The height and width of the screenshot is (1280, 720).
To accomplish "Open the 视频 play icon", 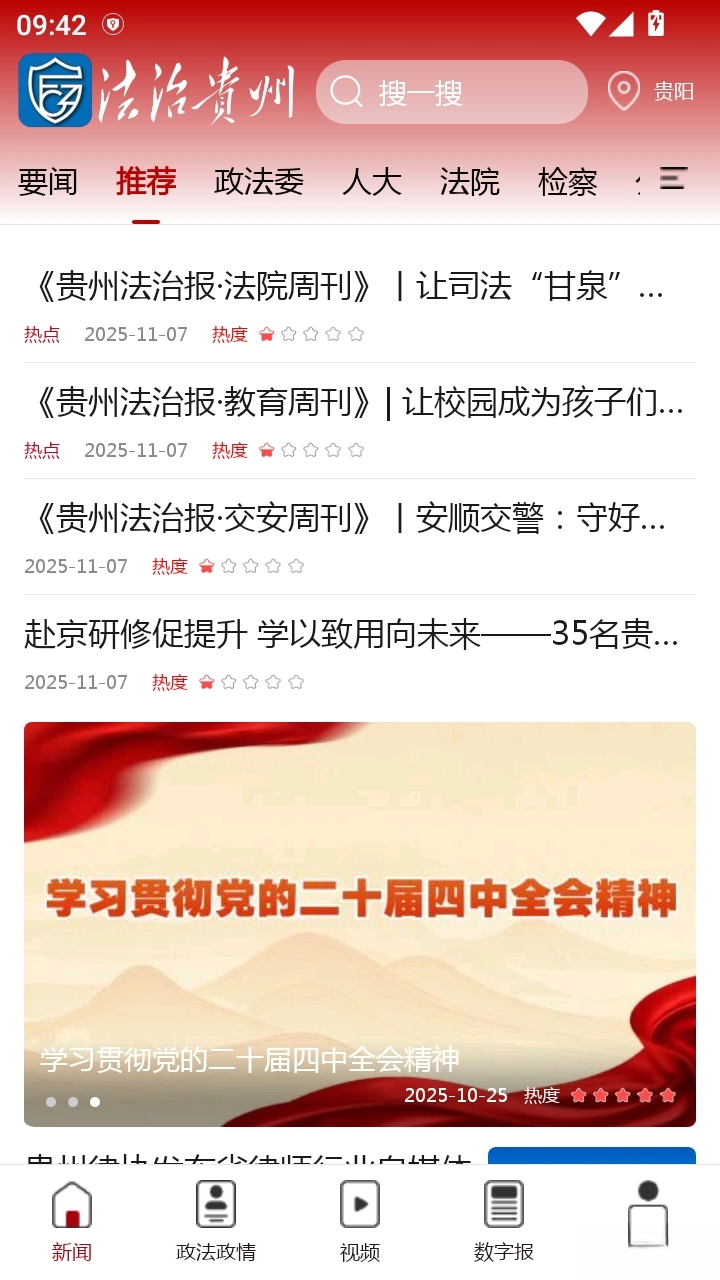I will point(360,1206).
